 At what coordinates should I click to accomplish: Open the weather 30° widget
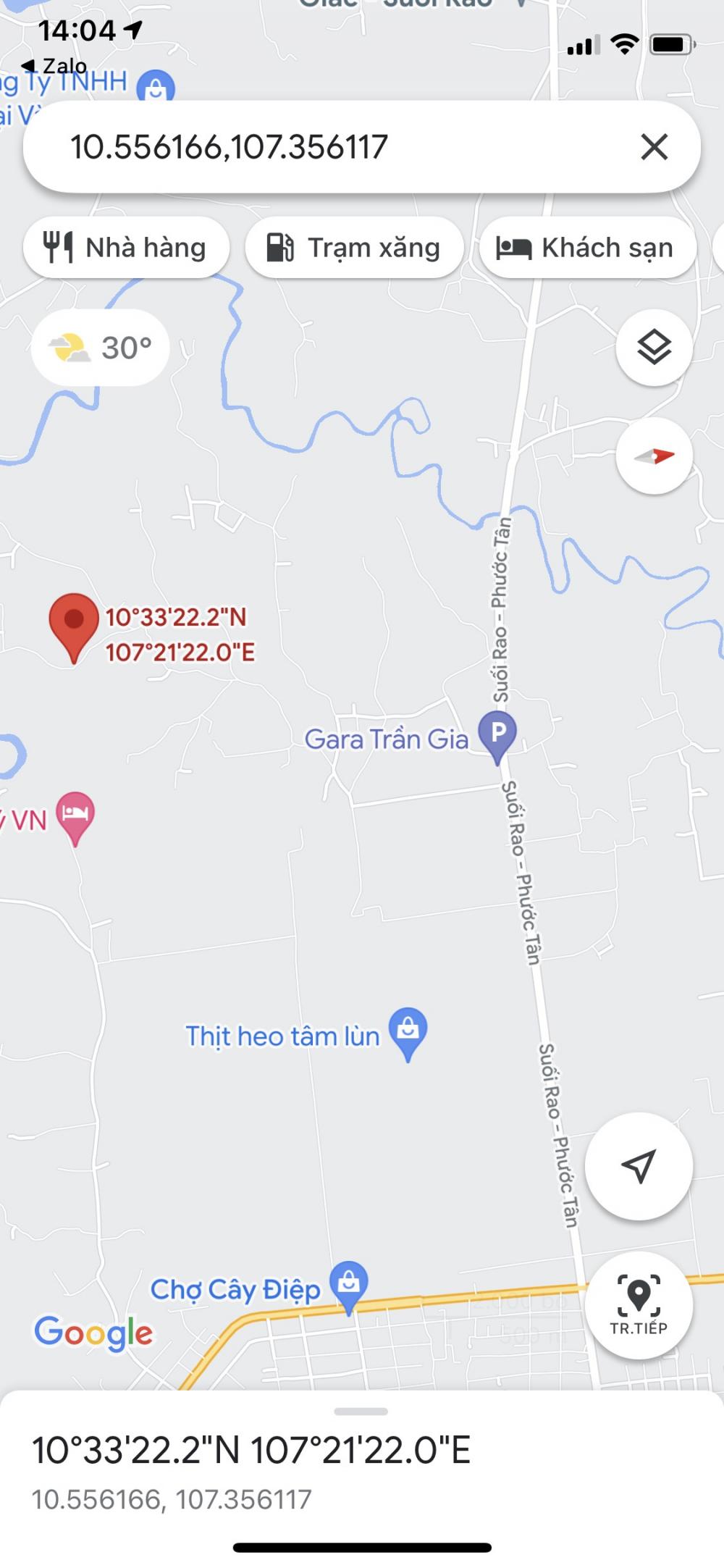click(101, 348)
